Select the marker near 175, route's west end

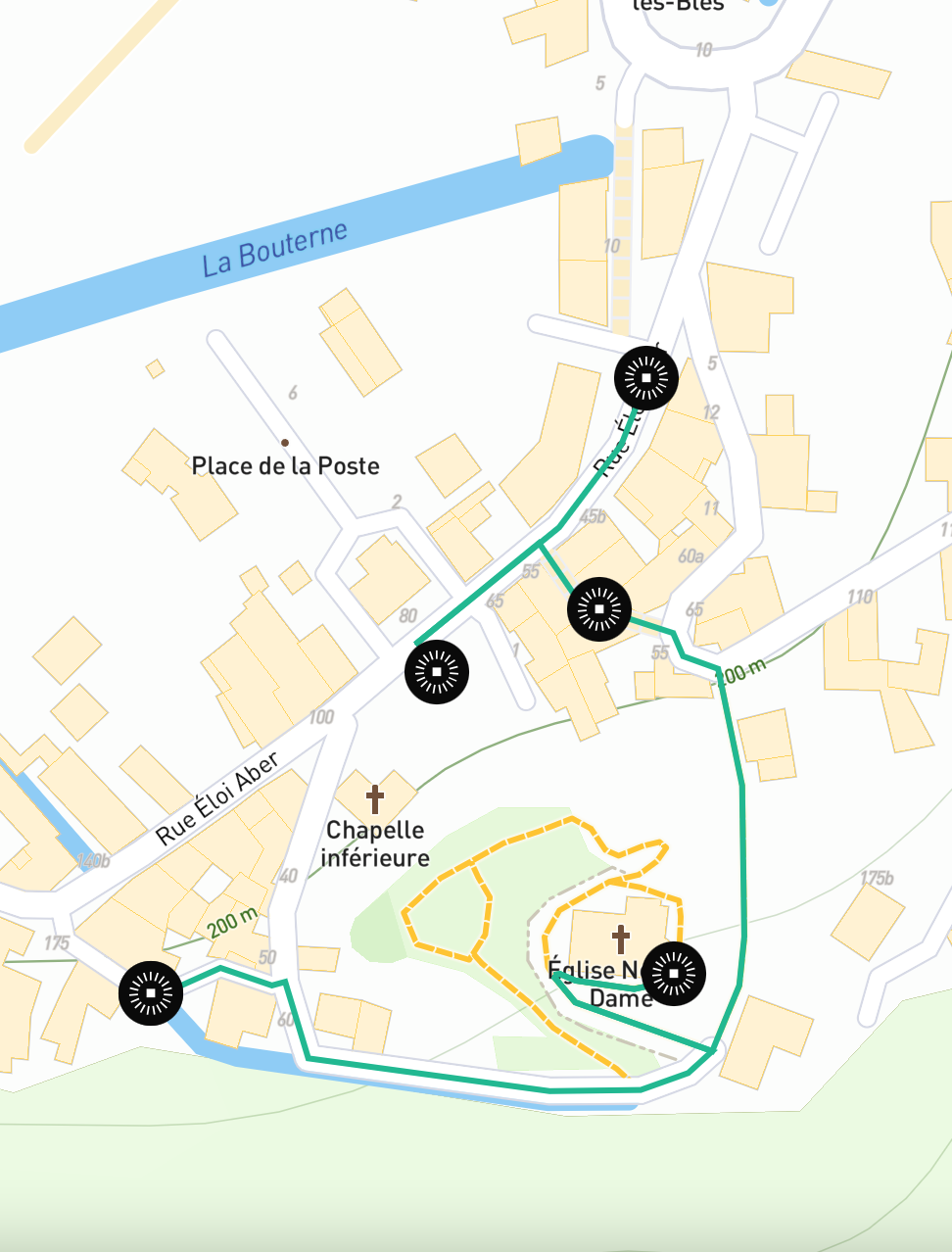(151, 993)
